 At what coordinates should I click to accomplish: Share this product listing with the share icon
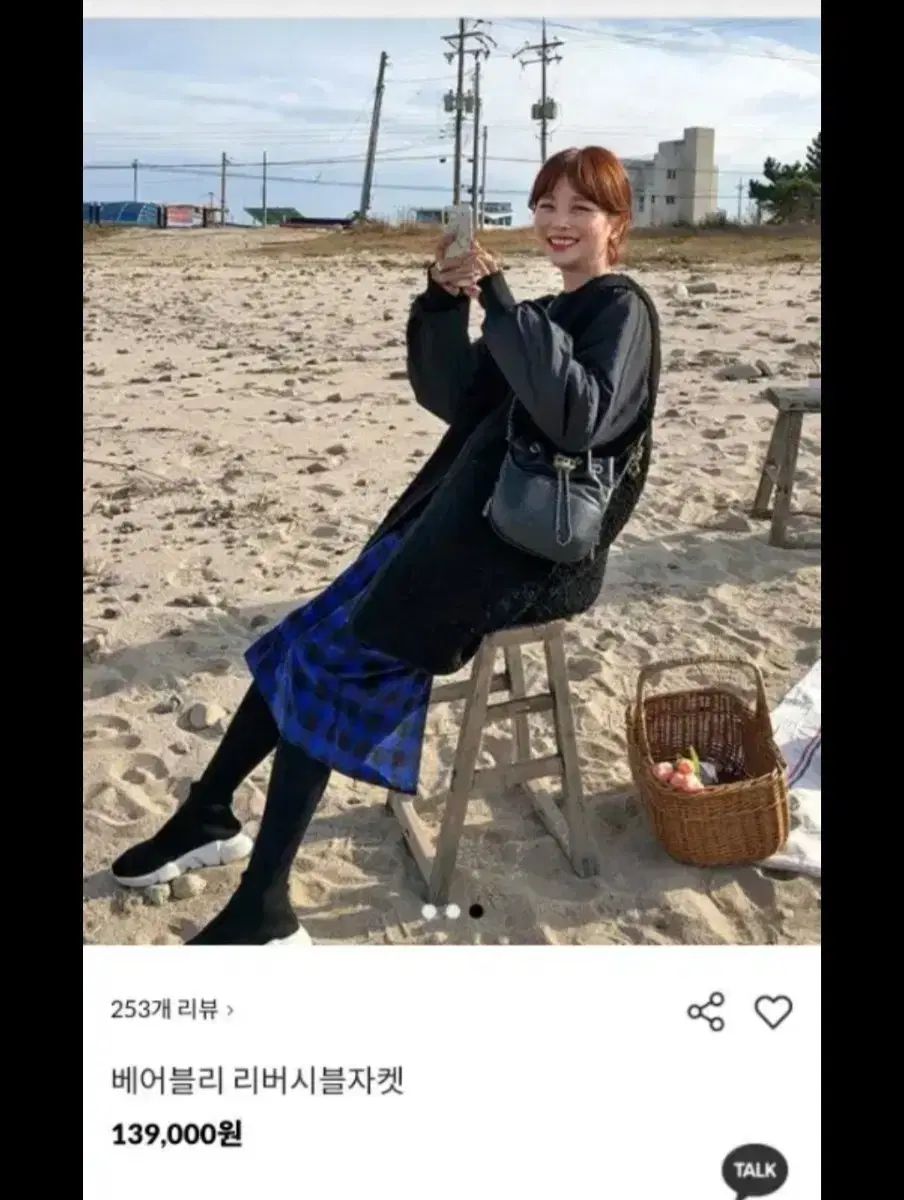[x=705, y=1012]
